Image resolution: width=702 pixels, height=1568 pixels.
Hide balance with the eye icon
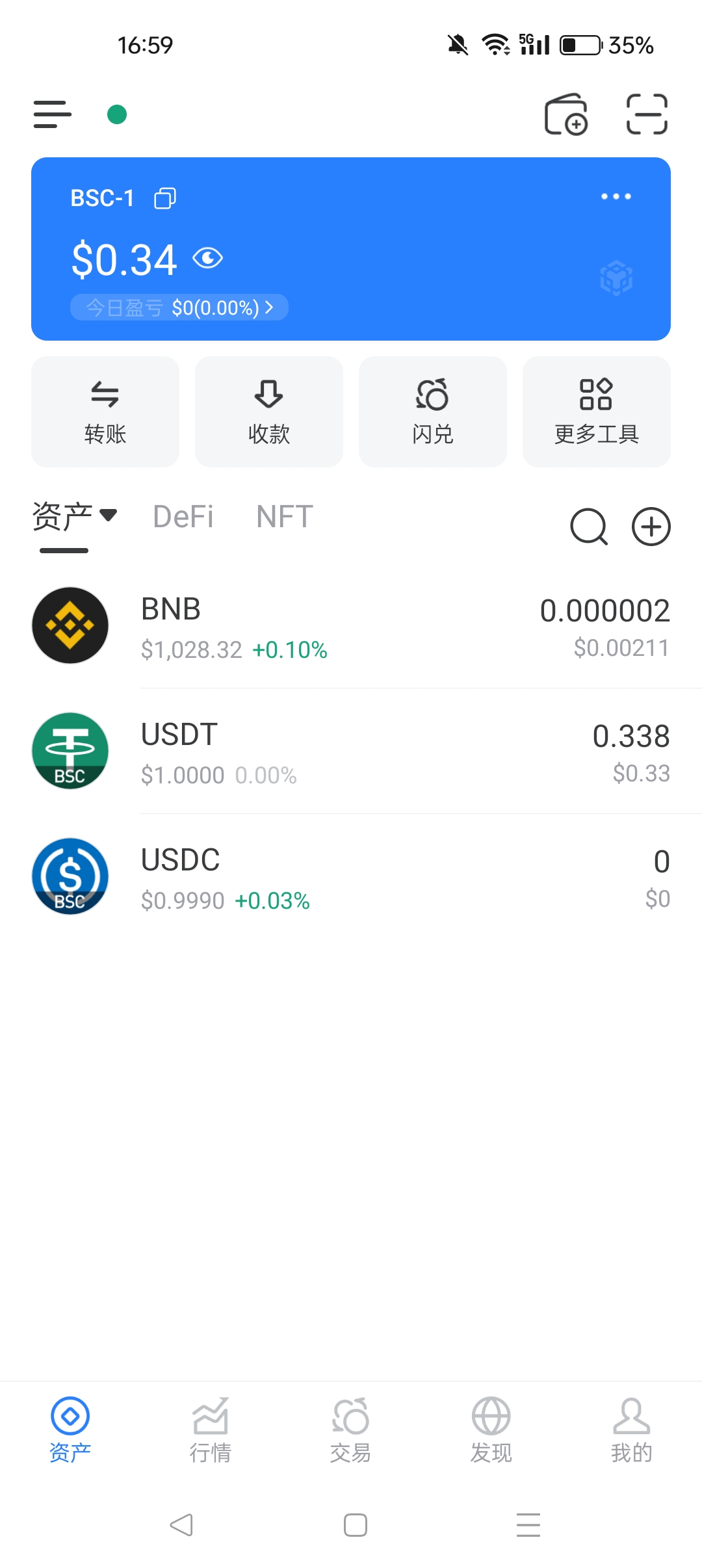pos(208,259)
